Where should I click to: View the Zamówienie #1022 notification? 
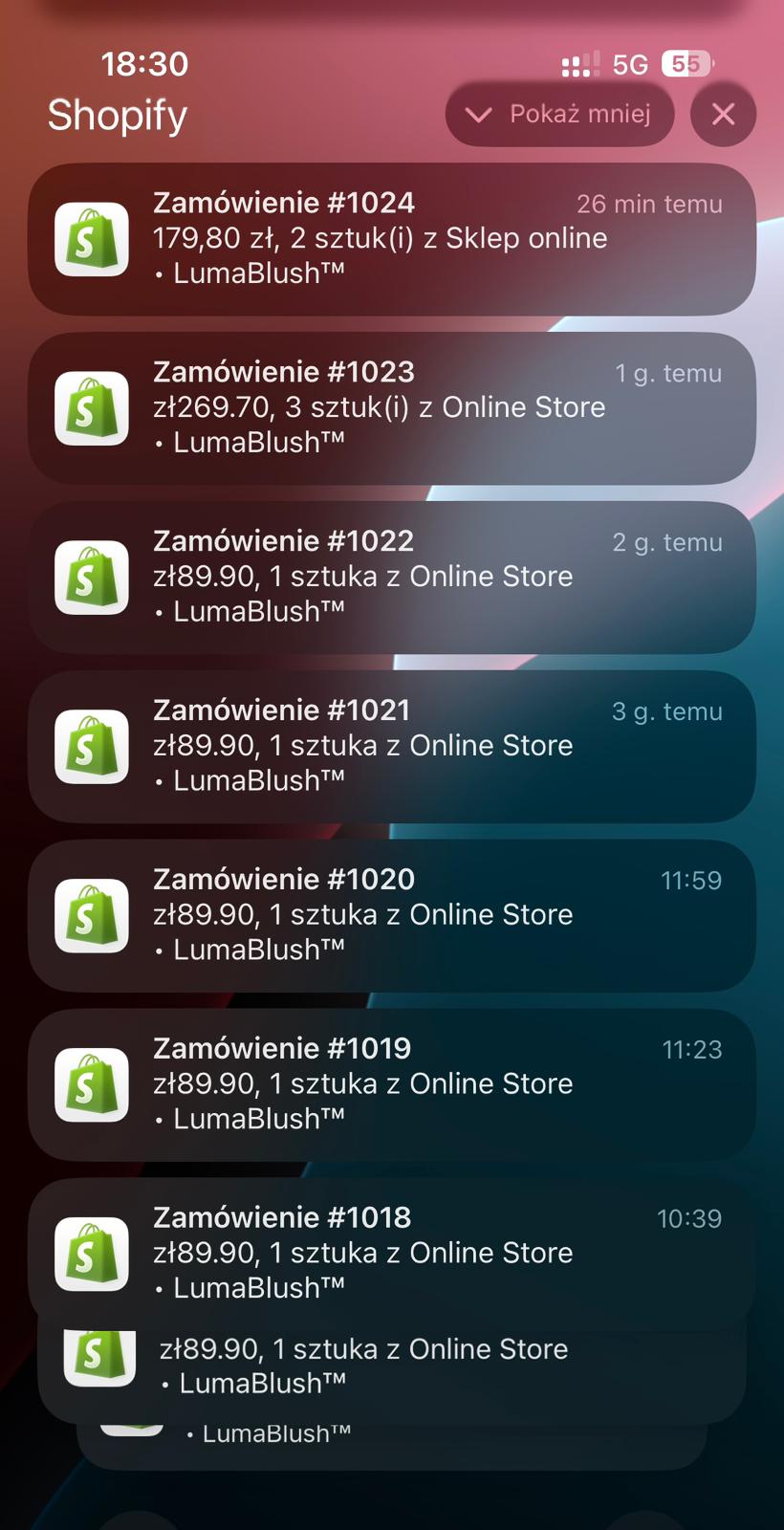(392, 578)
